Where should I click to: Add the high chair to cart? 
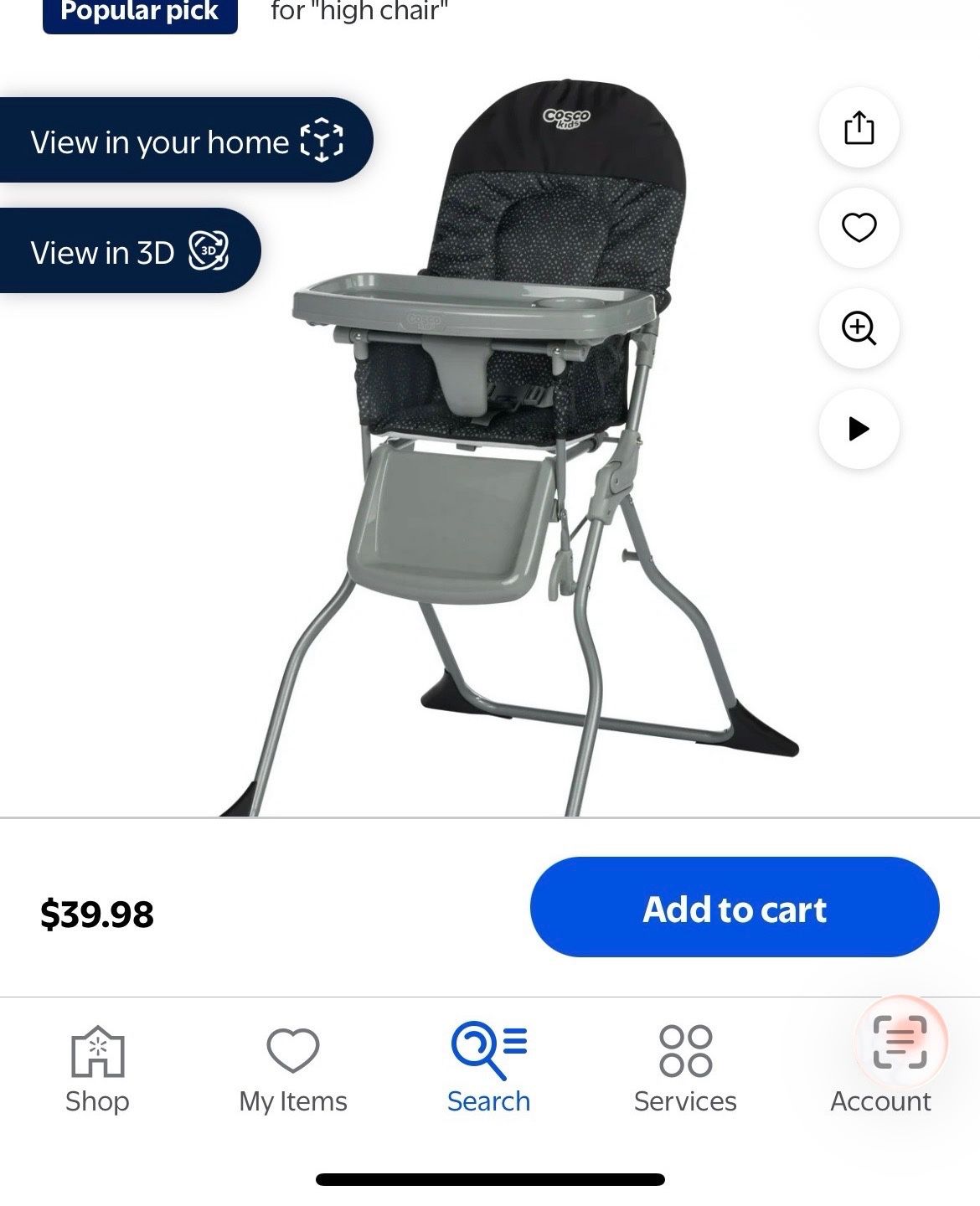(735, 908)
